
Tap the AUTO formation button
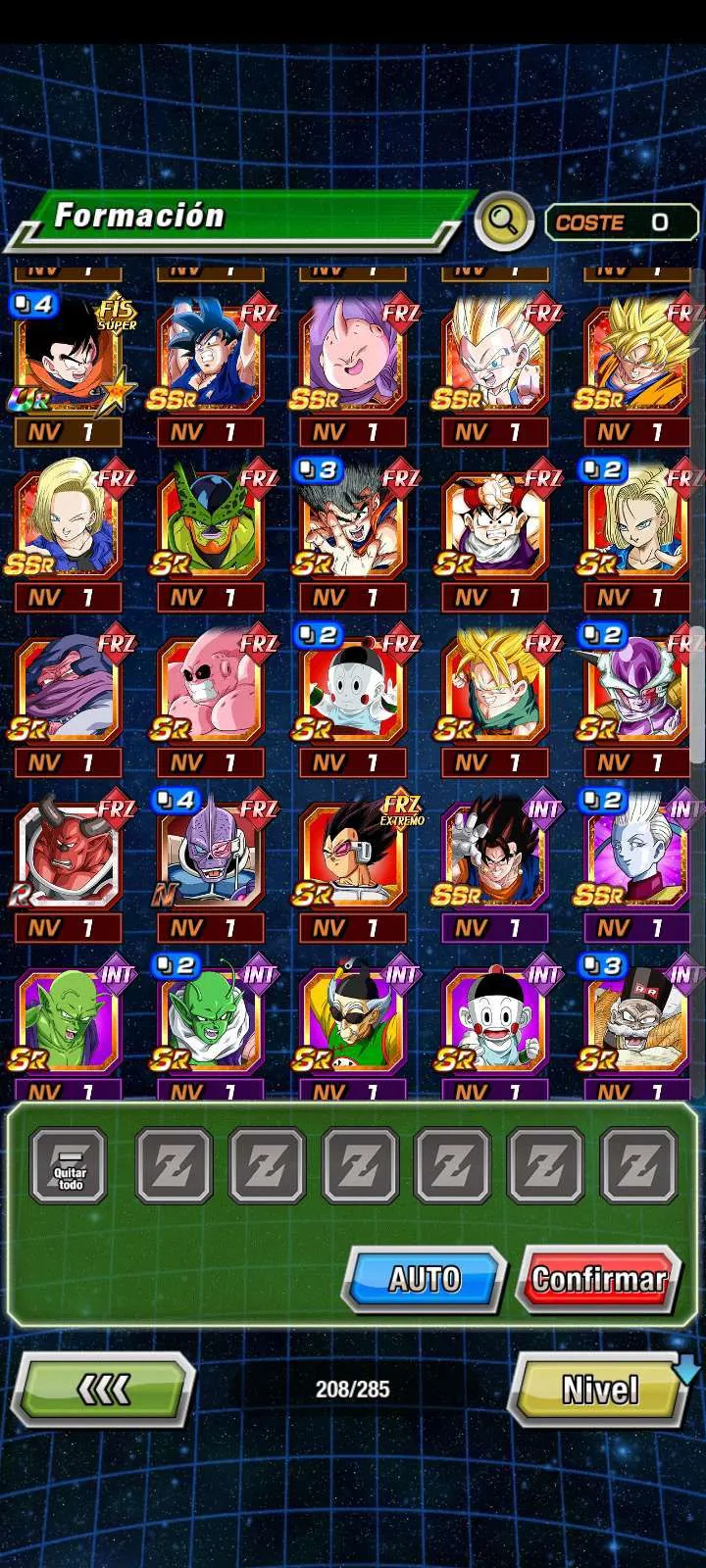424,1279
